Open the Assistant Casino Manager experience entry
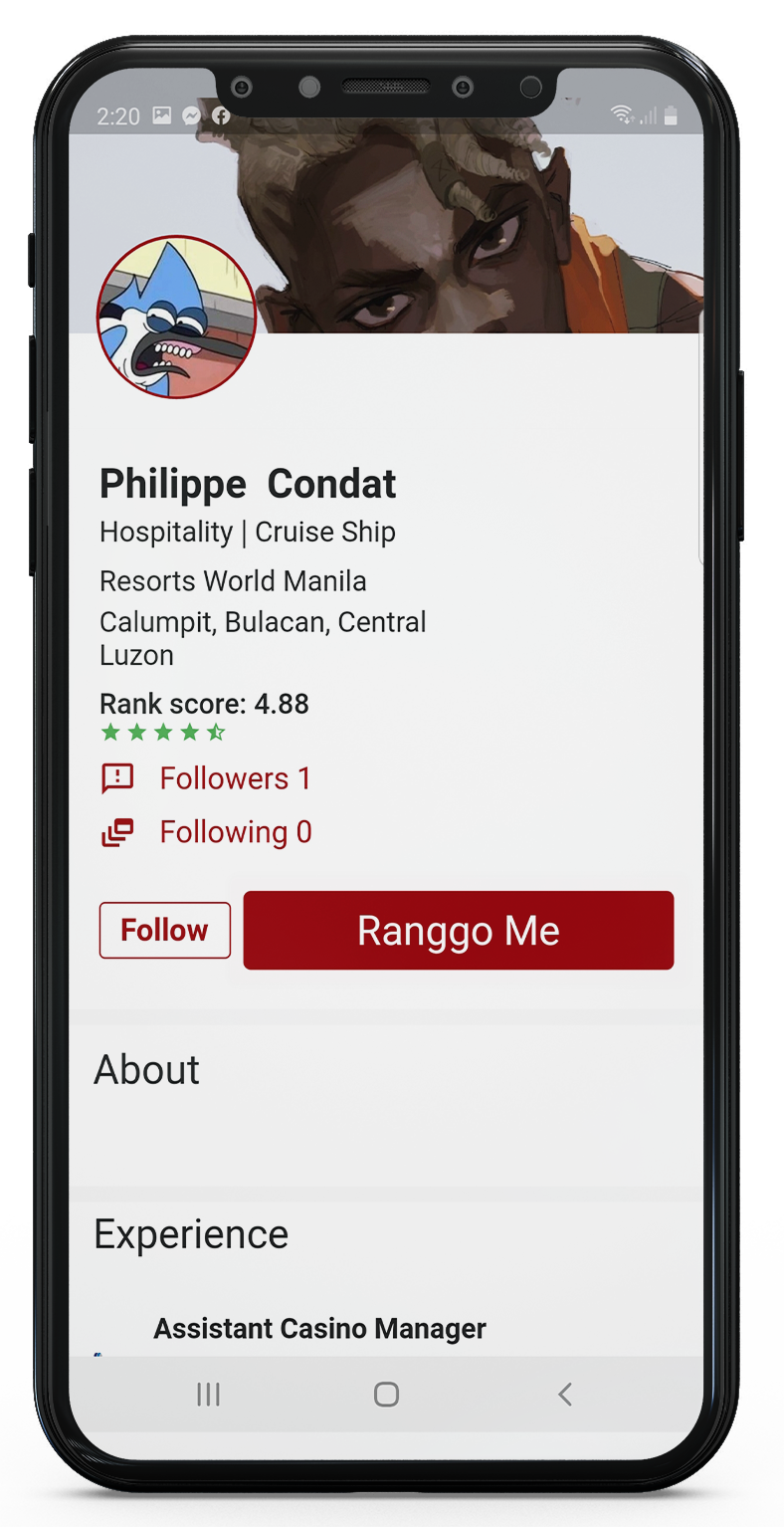Image resolution: width=784 pixels, height=1527 pixels. point(319,1328)
